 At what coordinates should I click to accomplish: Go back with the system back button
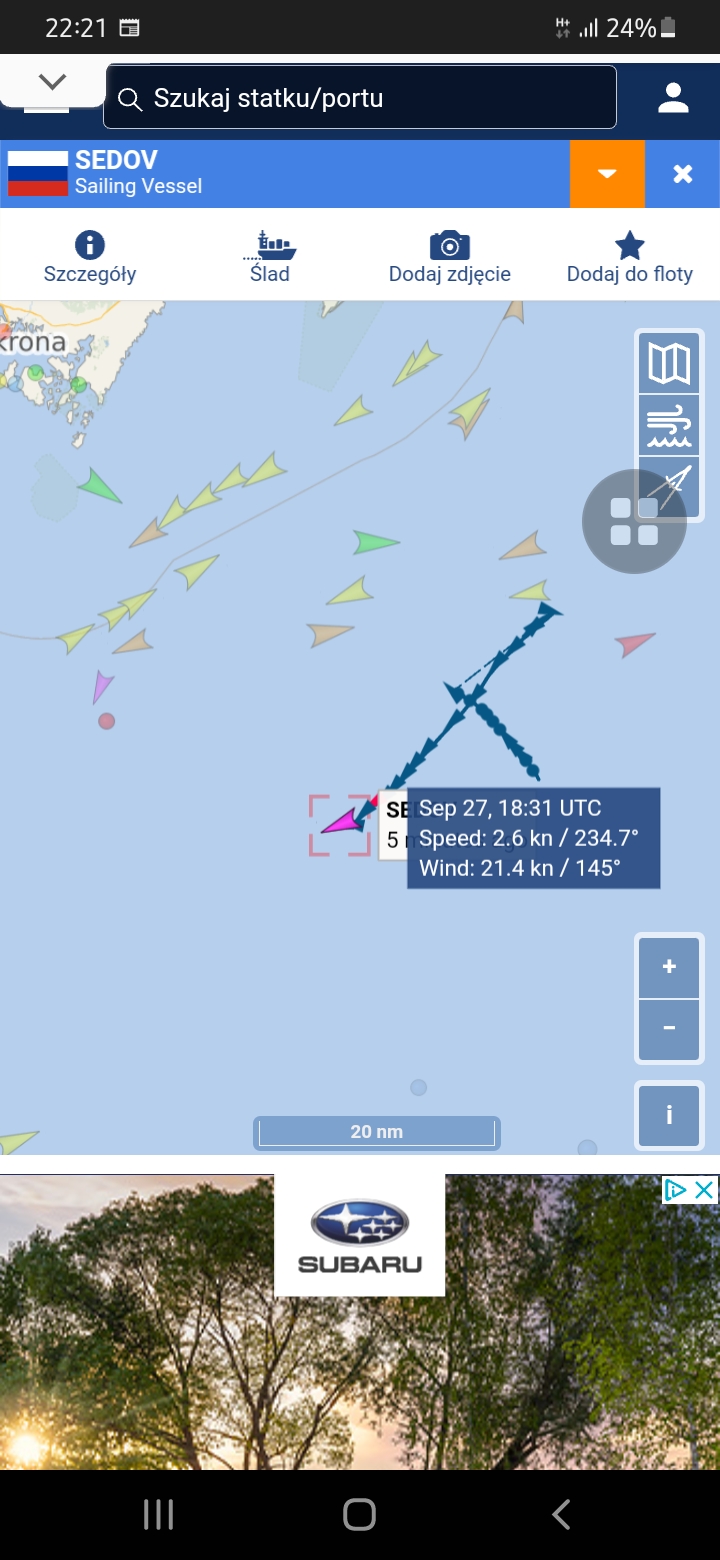561,1514
